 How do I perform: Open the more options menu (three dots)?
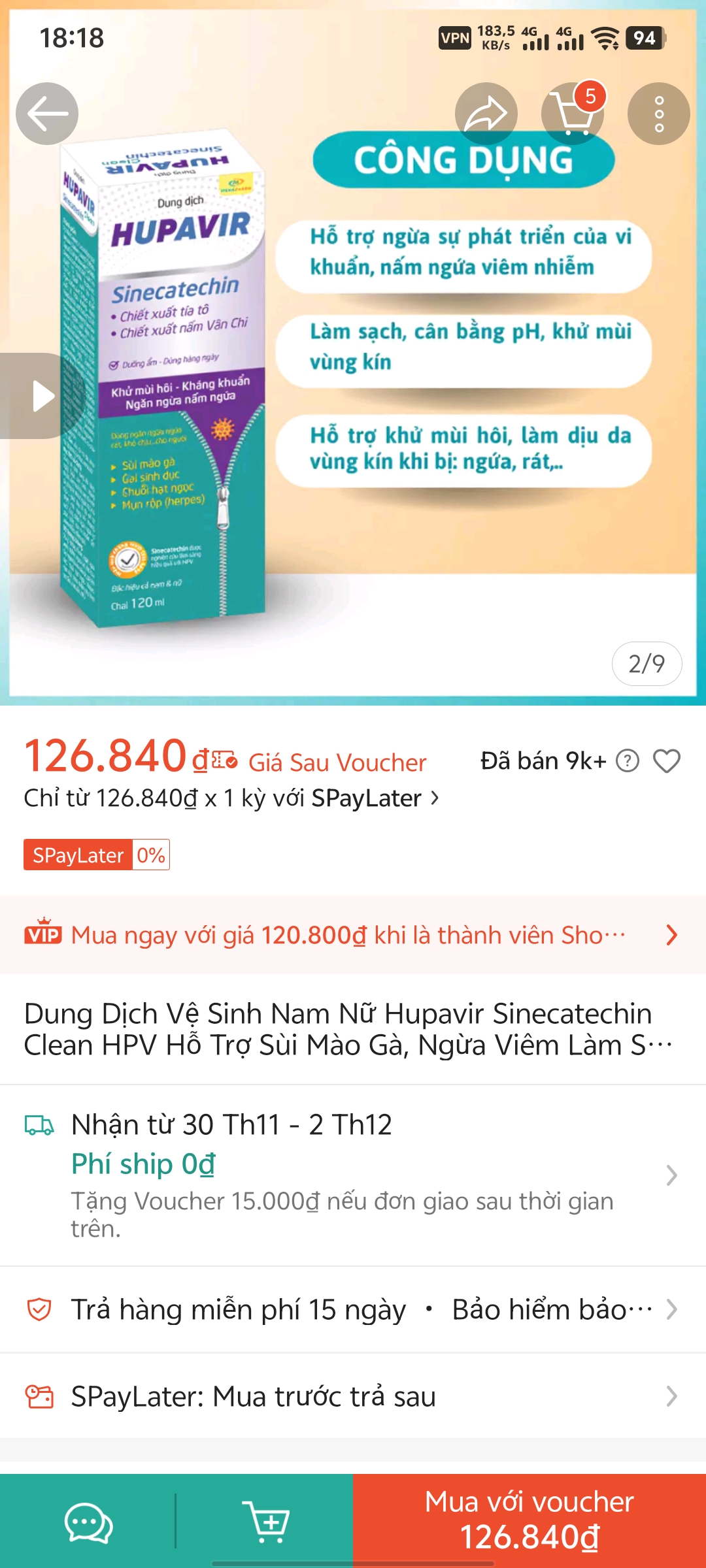660,113
